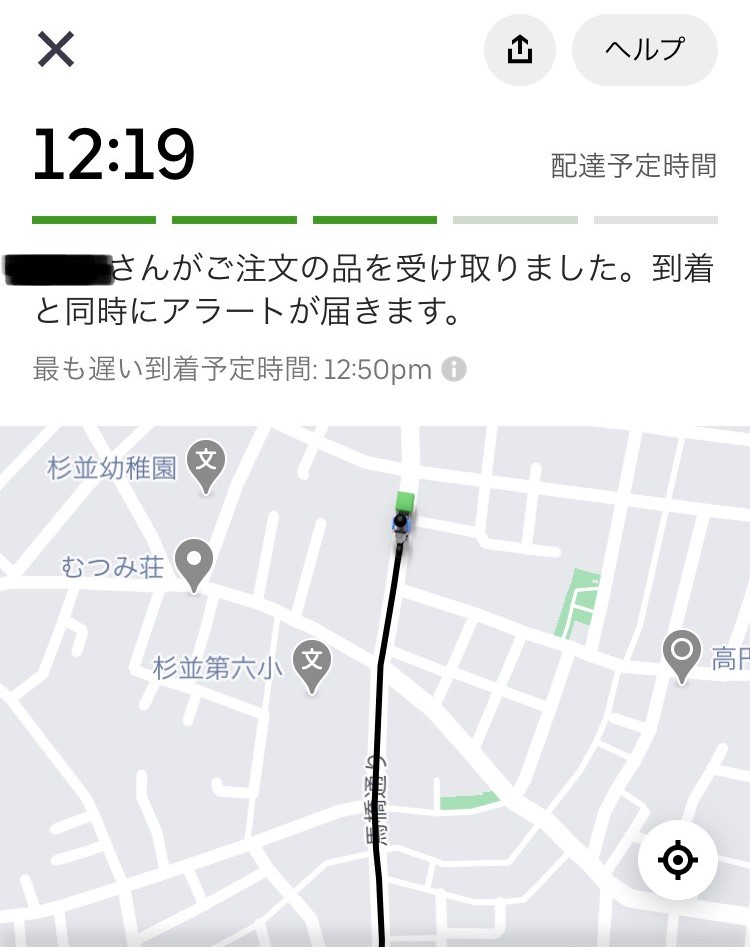Close the delivery tracking screen

point(56,49)
